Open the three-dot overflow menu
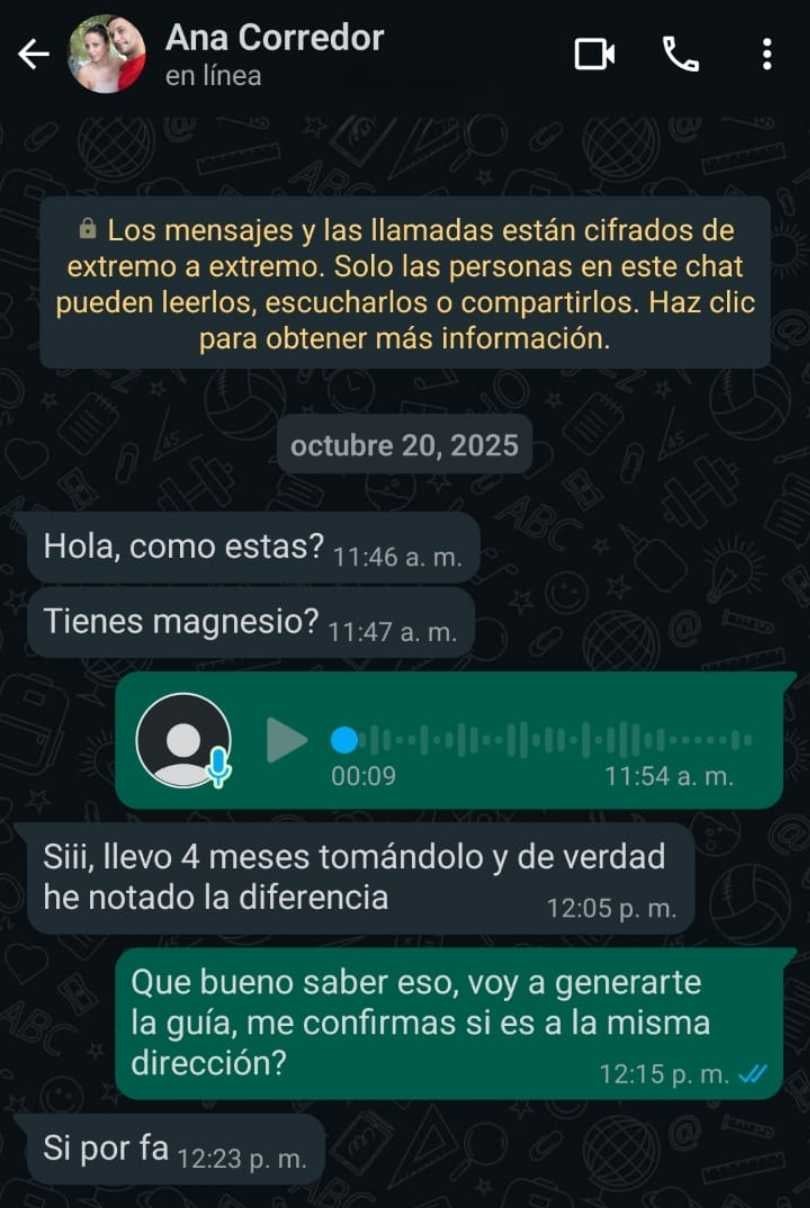 (x=766, y=54)
